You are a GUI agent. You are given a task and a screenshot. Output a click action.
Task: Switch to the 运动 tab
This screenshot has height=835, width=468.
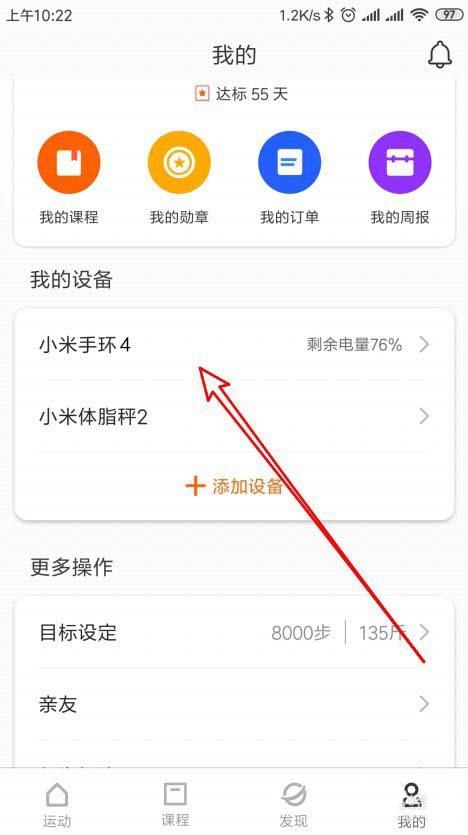tap(57, 805)
